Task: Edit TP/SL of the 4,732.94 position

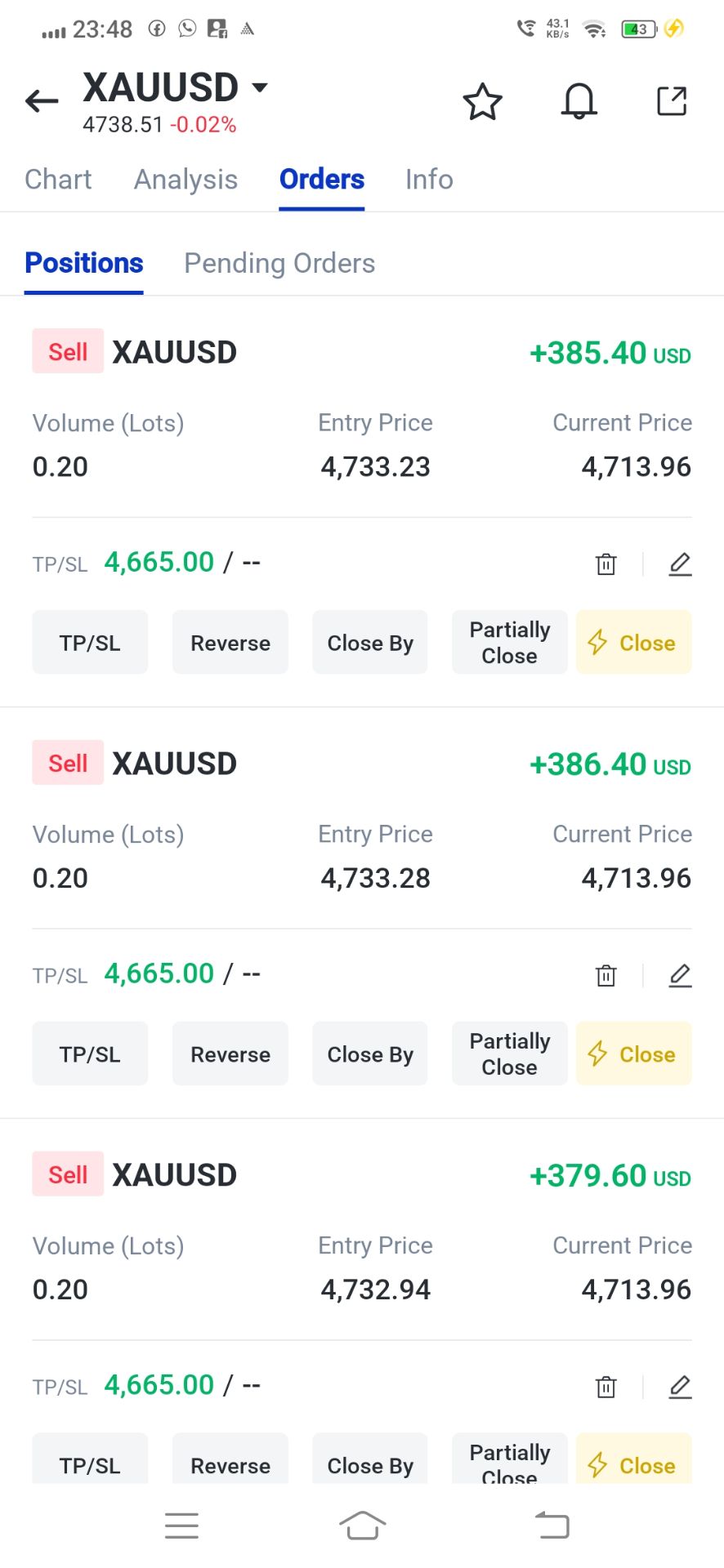Action: coord(680,1387)
